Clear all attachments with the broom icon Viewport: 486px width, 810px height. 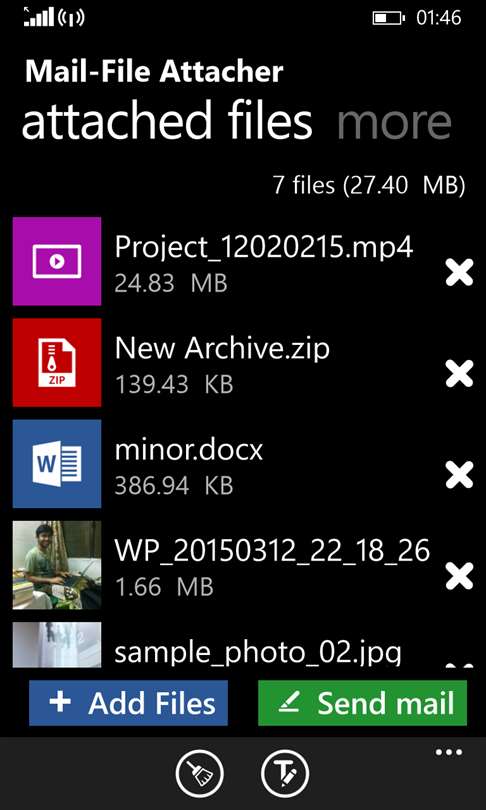(x=199, y=774)
